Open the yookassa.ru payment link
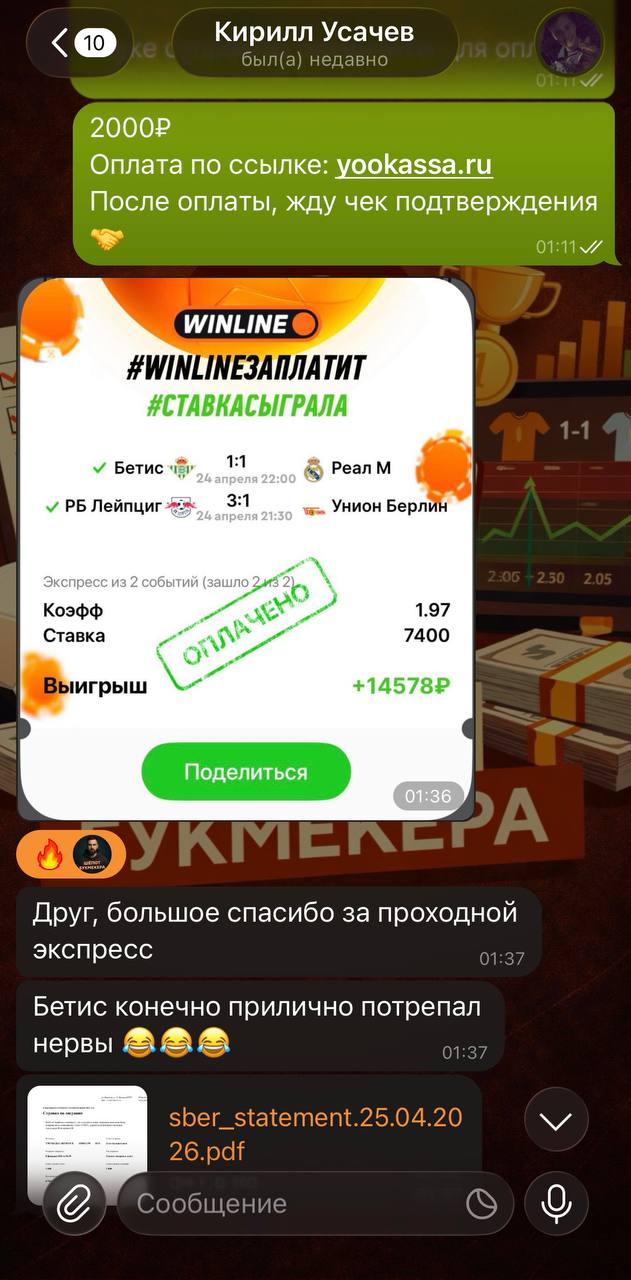631x1280 pixels. pyautogui.click(x=414, y=164)
